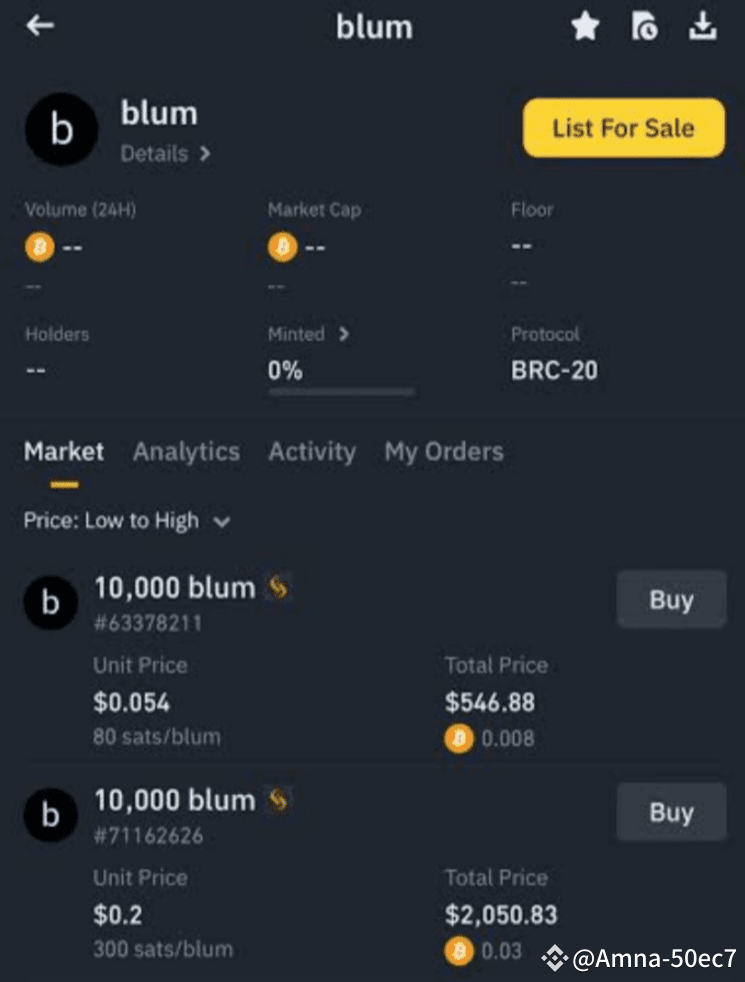This screenshot has width=745, height=982.
Task: Open trade history via clock-document icon
Action: (x=645, y=27)
